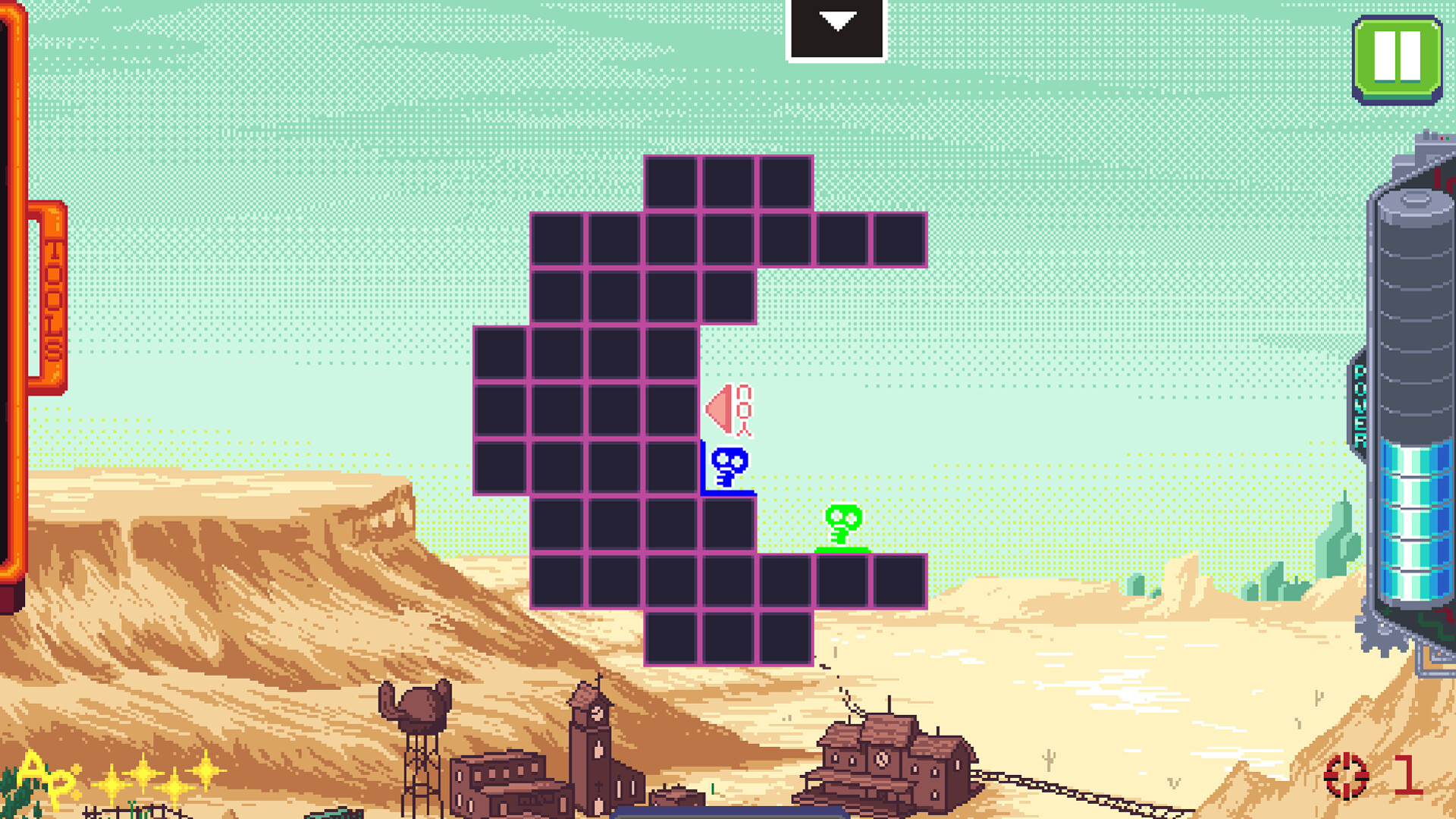Image resolution: width=1456 pixels, height=819 pixels.
Task: Tap the green skull tile
Action: tap(843, 526)
